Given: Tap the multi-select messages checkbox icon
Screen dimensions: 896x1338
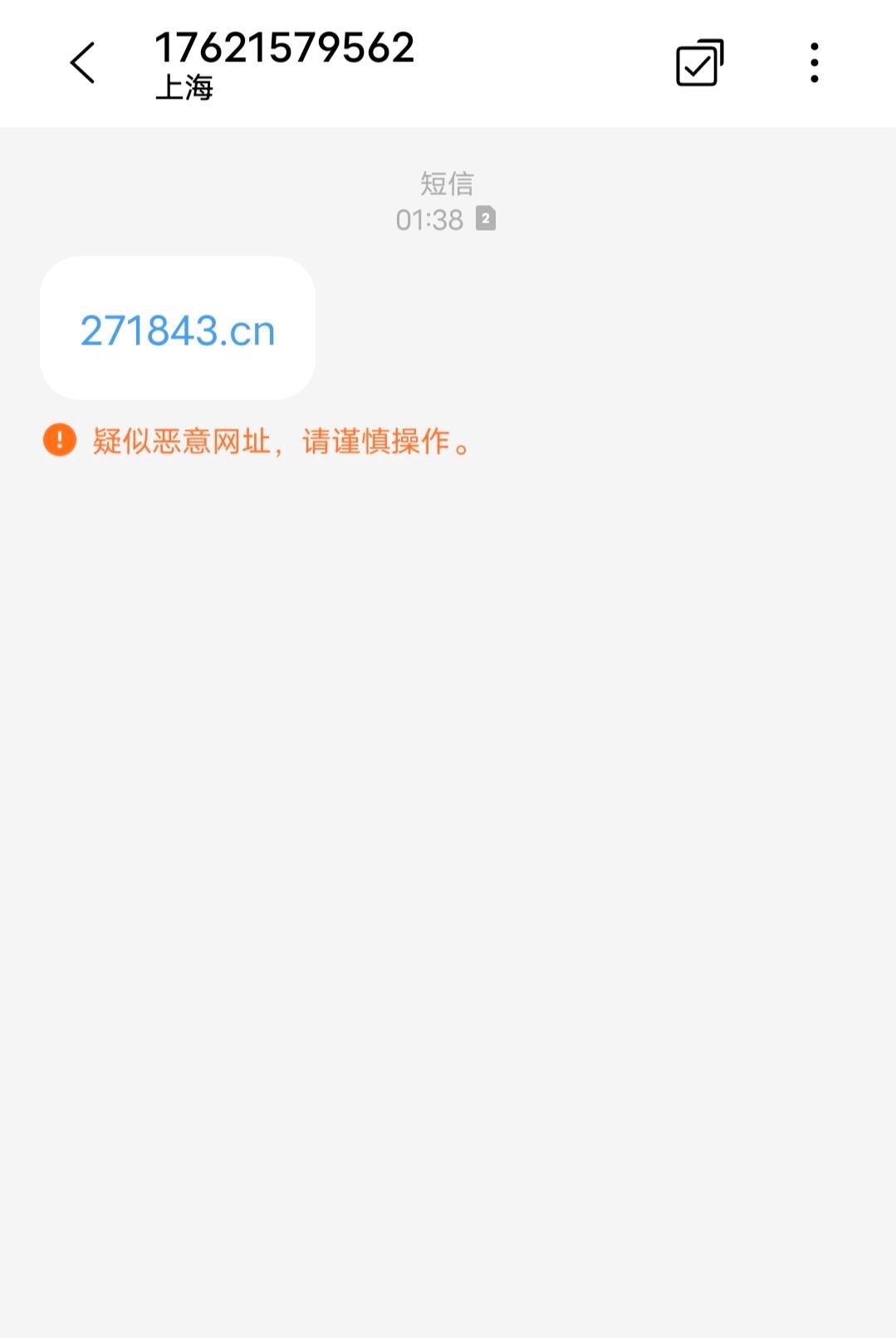Looking at the screenshot, I should point(699,63).
